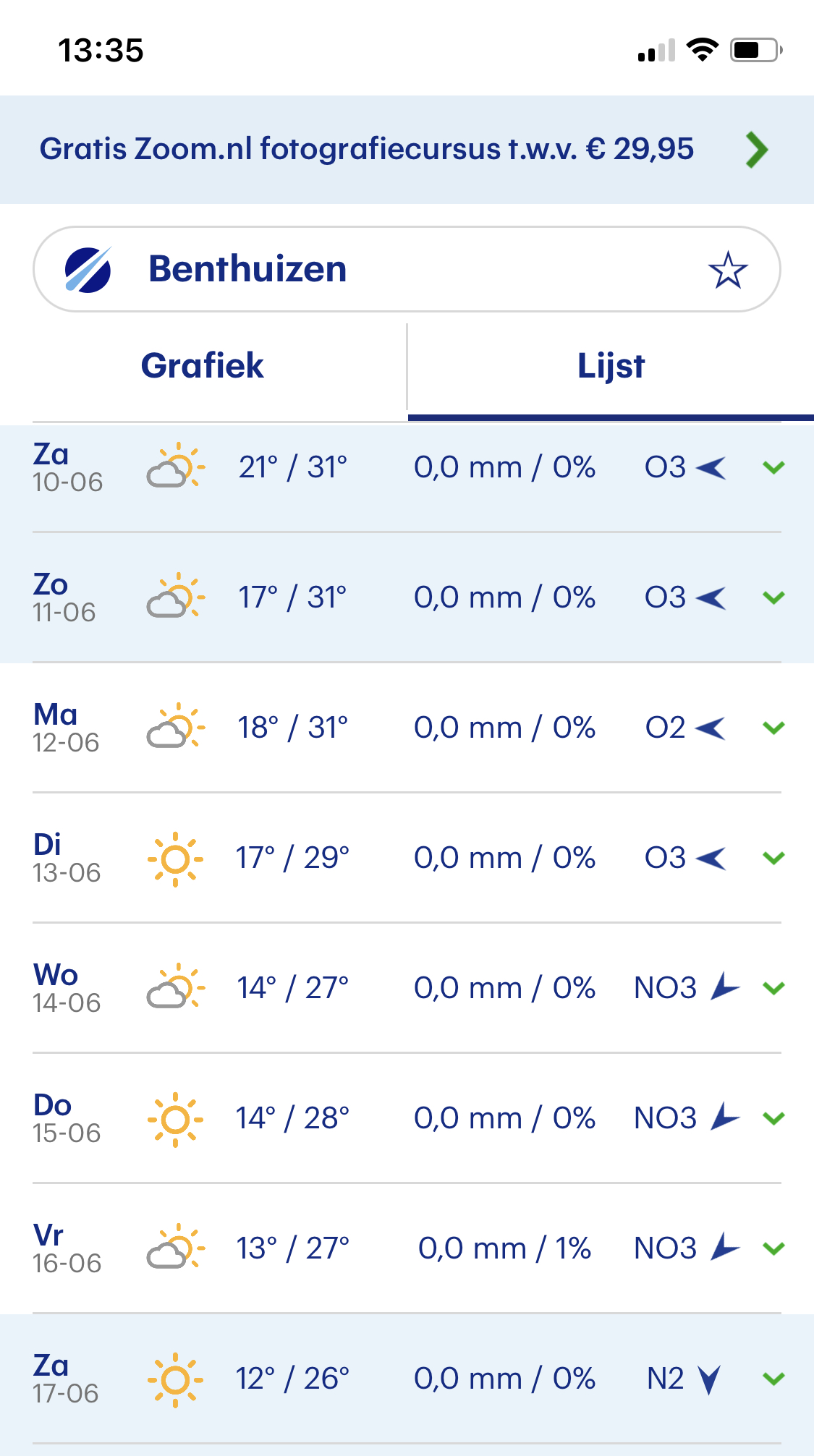Tap the Benthuizen location search field

[x=376, y=269]
